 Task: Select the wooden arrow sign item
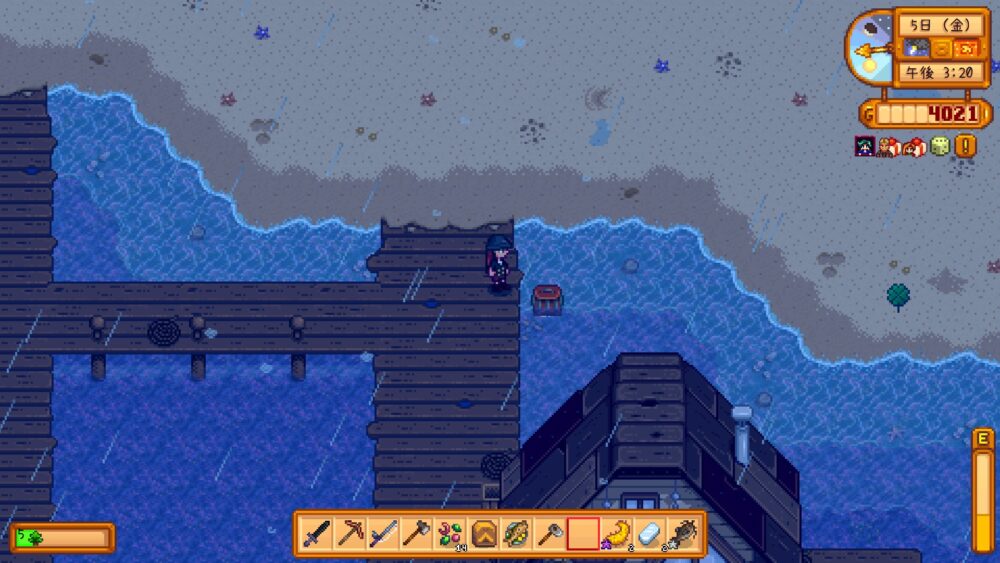pos(483,533)
